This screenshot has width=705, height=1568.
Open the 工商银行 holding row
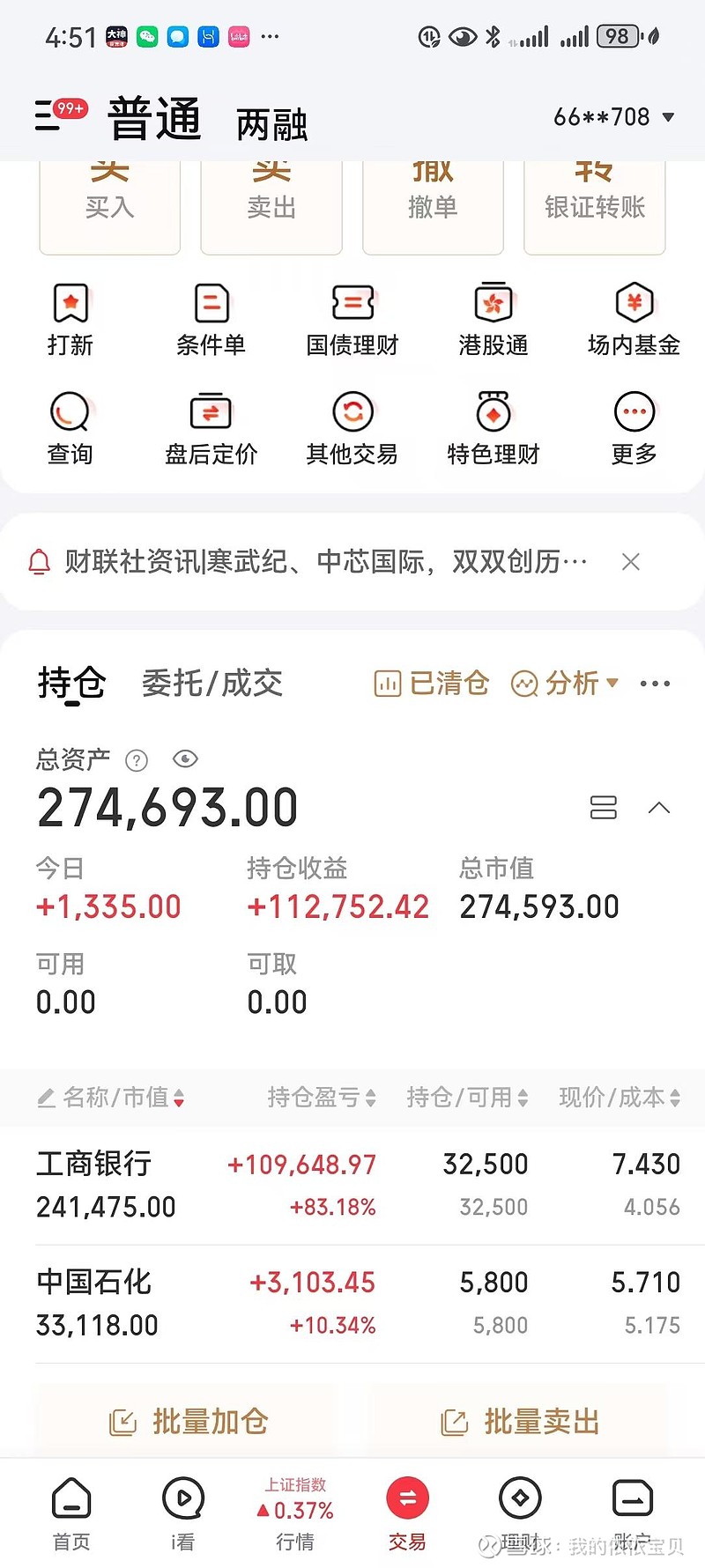(352, 1185)
